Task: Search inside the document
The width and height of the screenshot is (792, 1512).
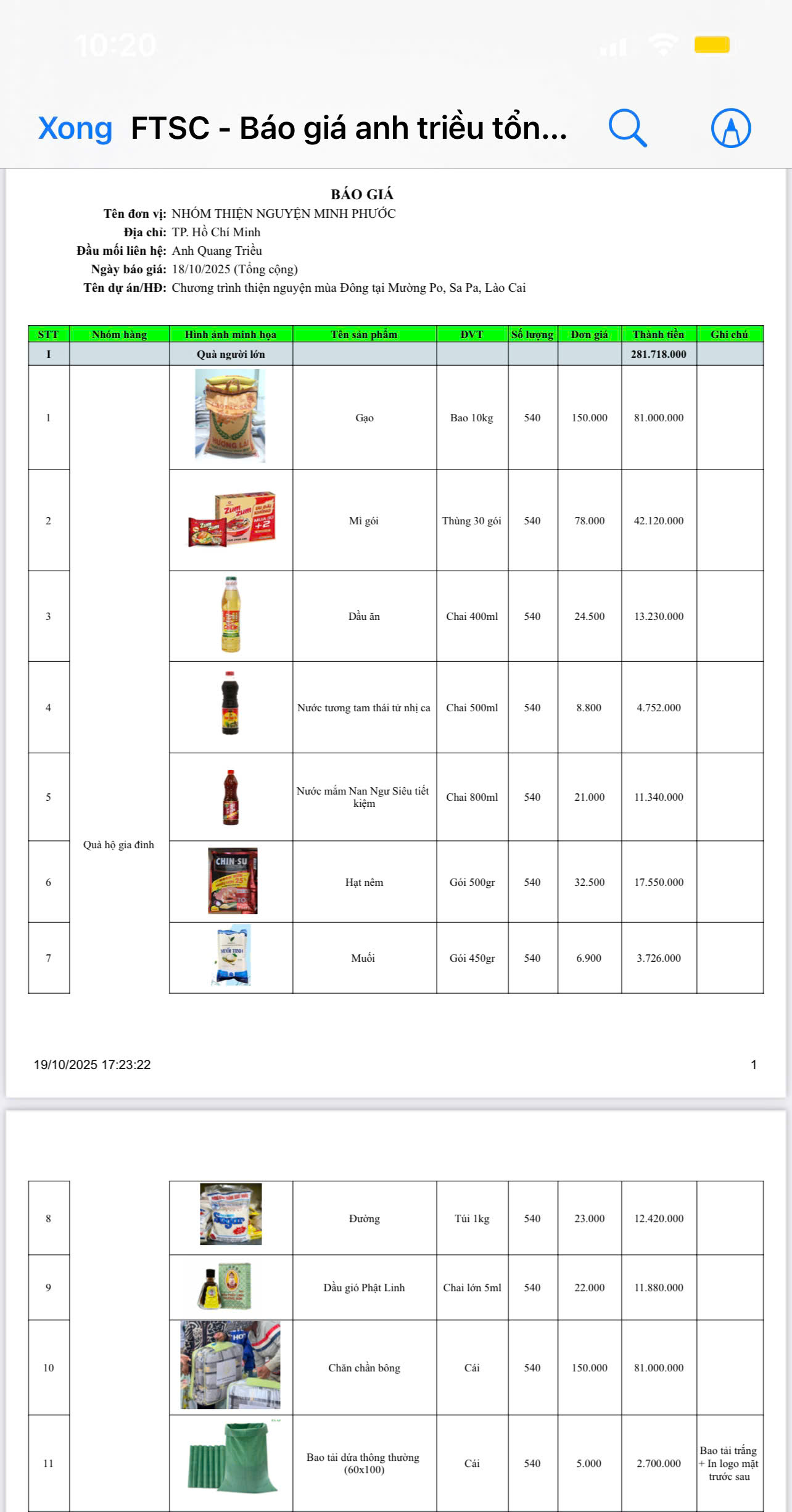Action: tap(627, 128)
